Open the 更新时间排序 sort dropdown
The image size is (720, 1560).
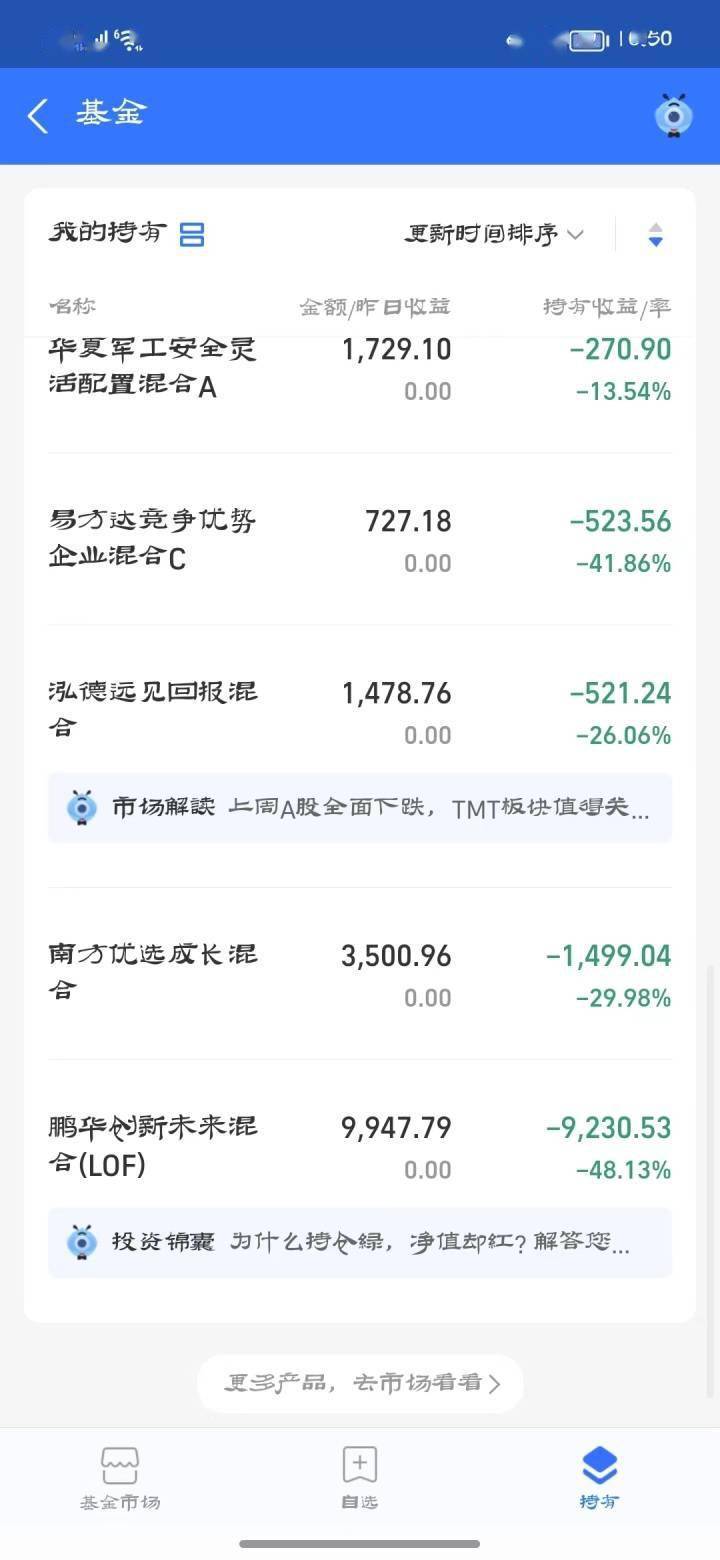(494, 234)
